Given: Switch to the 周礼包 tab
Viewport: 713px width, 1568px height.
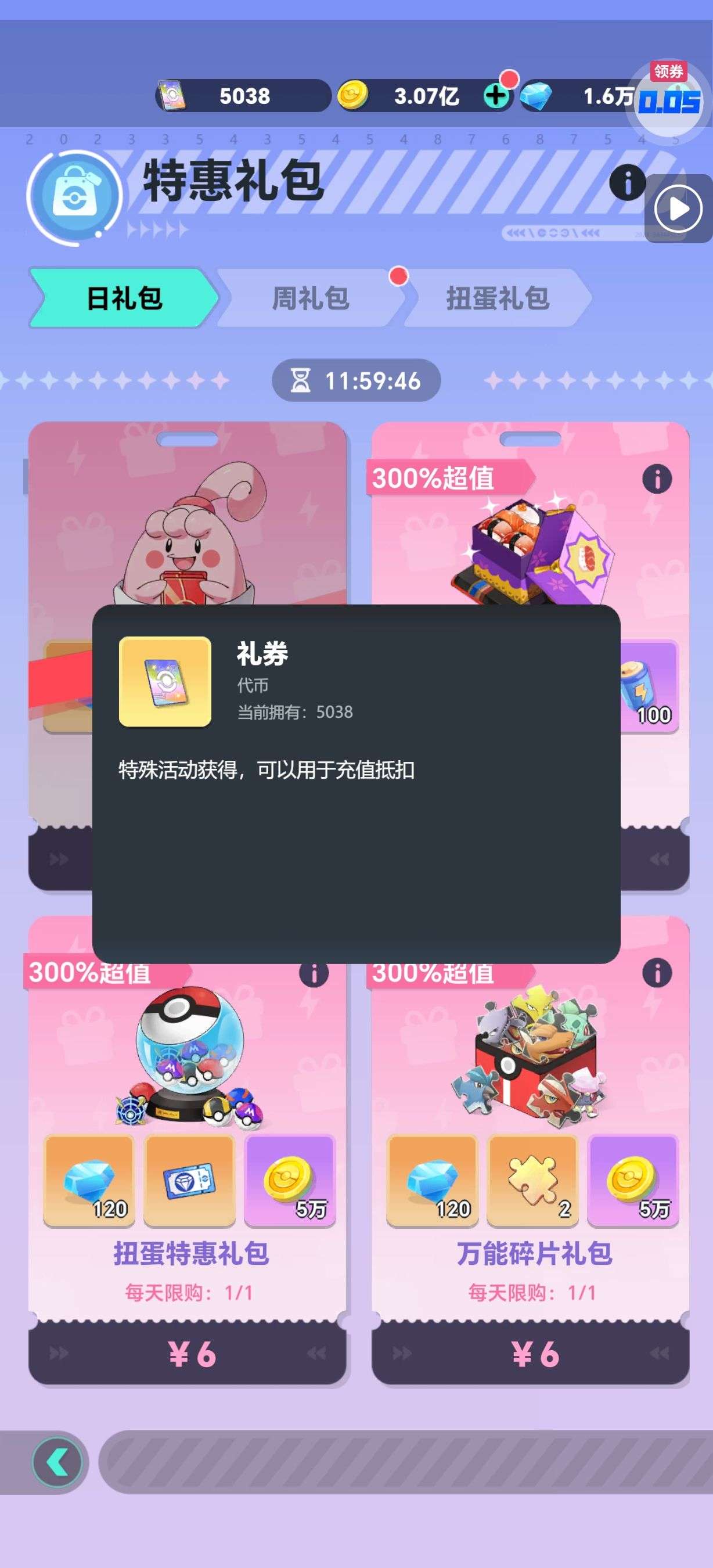Looking at the screenshot, I should [x=310, y=299].
